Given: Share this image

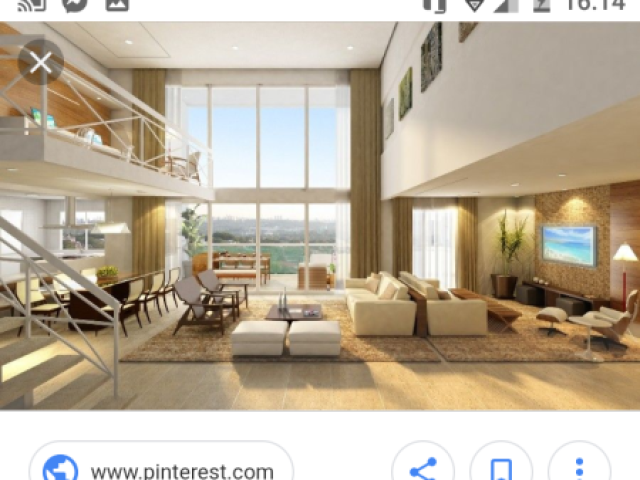Looking at the screenshot, I should [423, 469].
